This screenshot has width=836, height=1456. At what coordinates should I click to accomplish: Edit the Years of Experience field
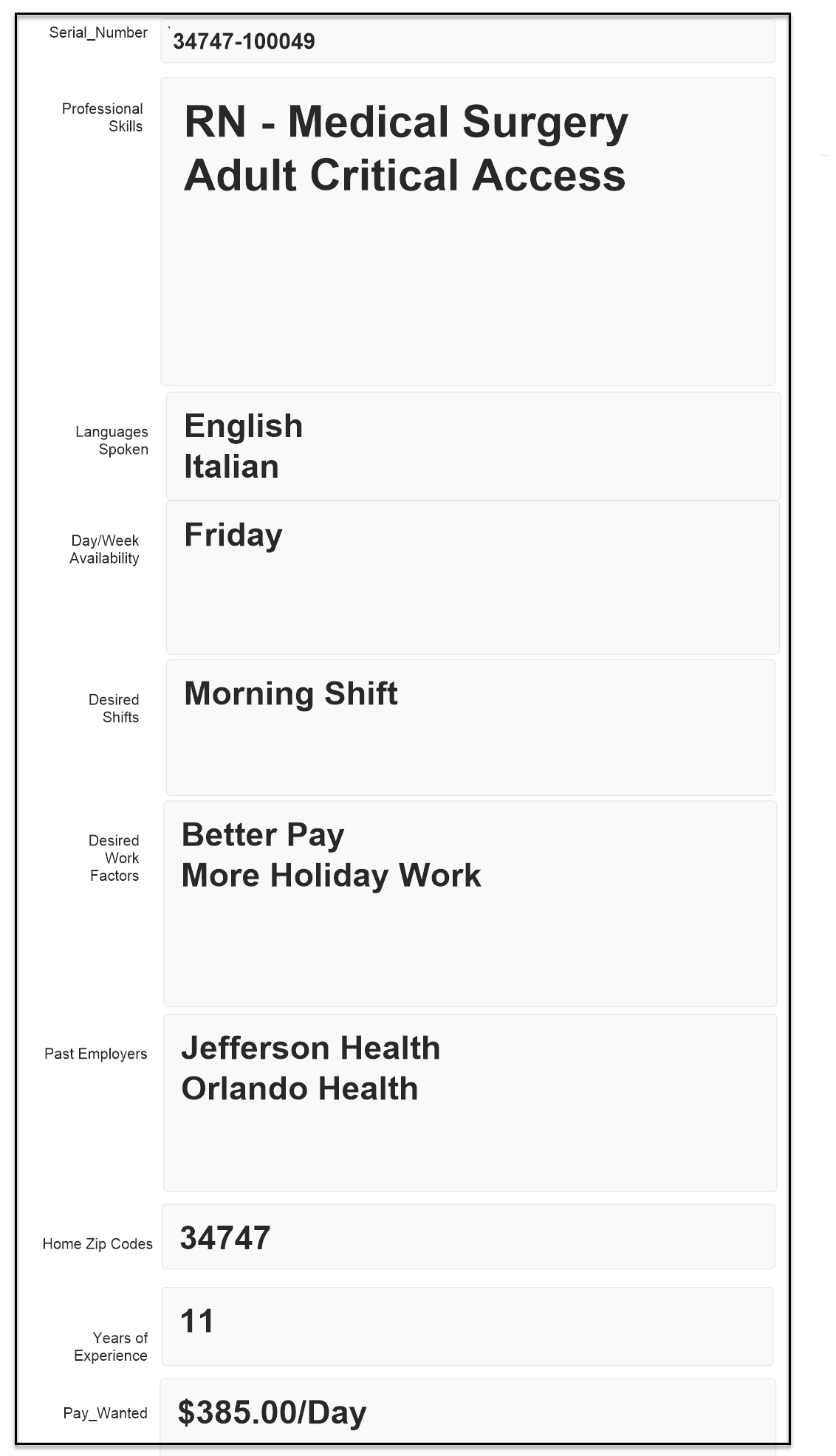pos(467,1326)
